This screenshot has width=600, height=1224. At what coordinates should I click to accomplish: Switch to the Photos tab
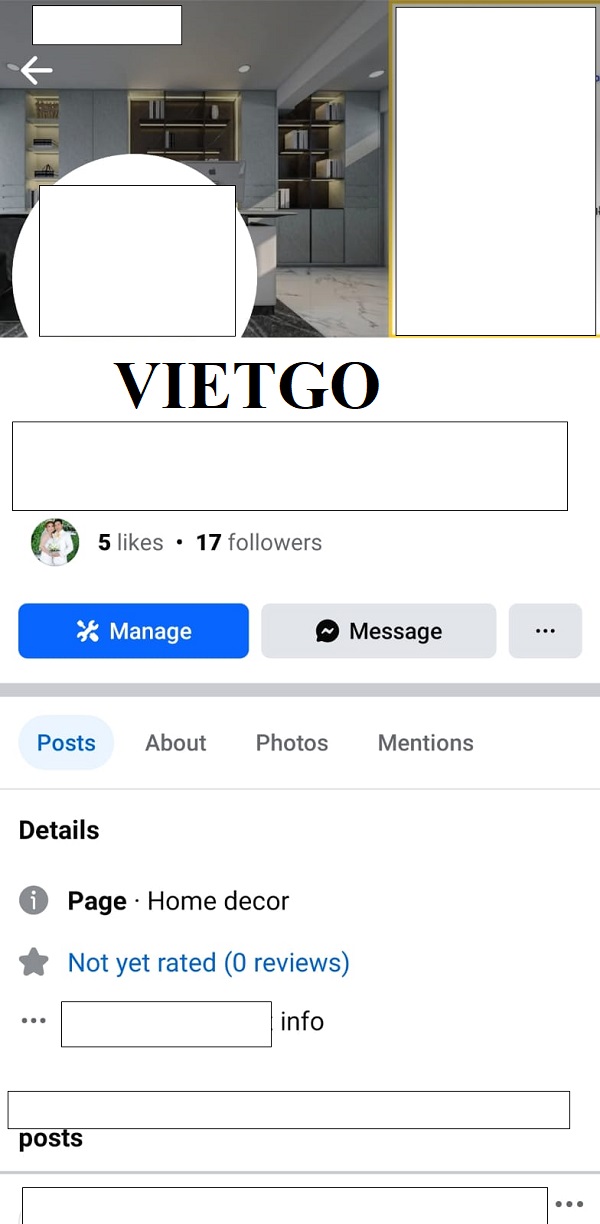[291, 743]
